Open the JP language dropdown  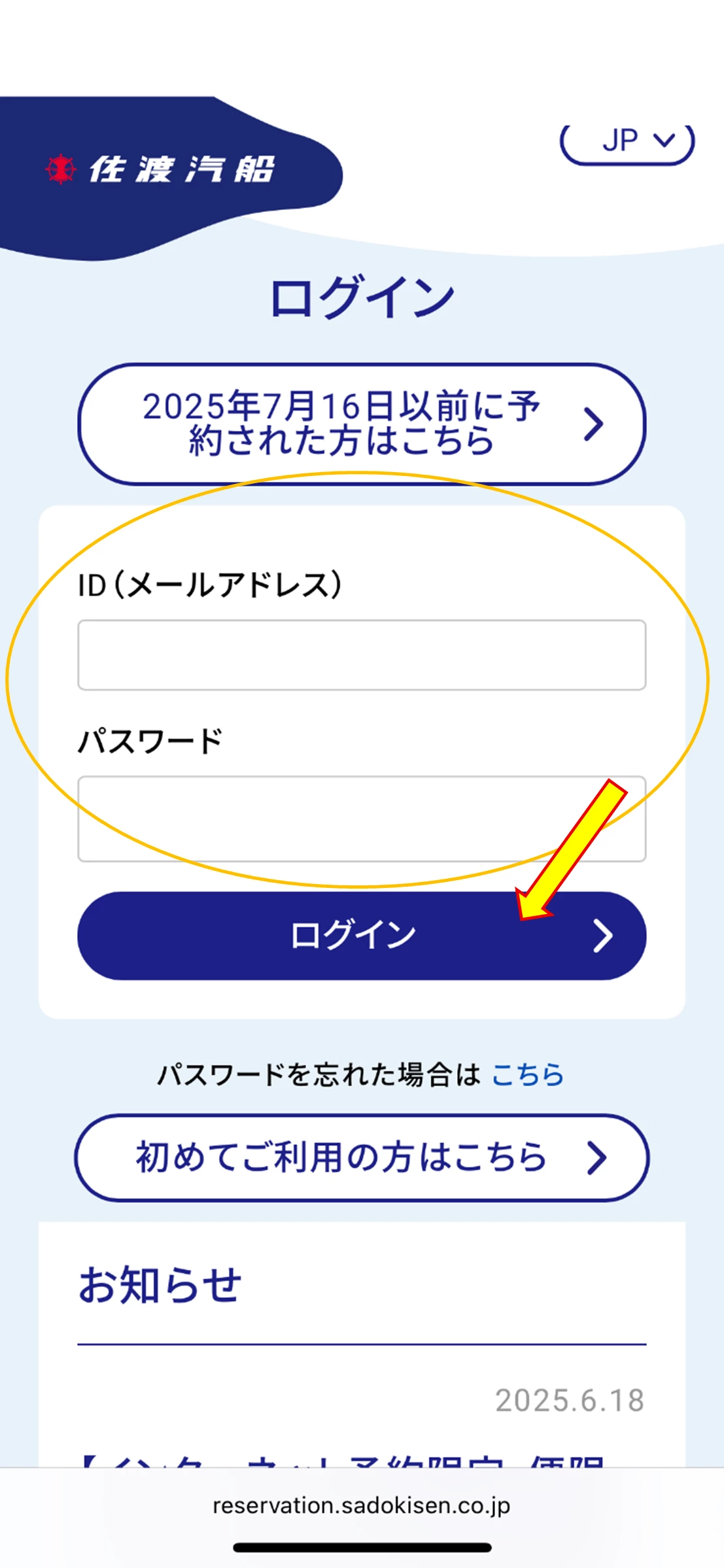(x=627, y=142)
